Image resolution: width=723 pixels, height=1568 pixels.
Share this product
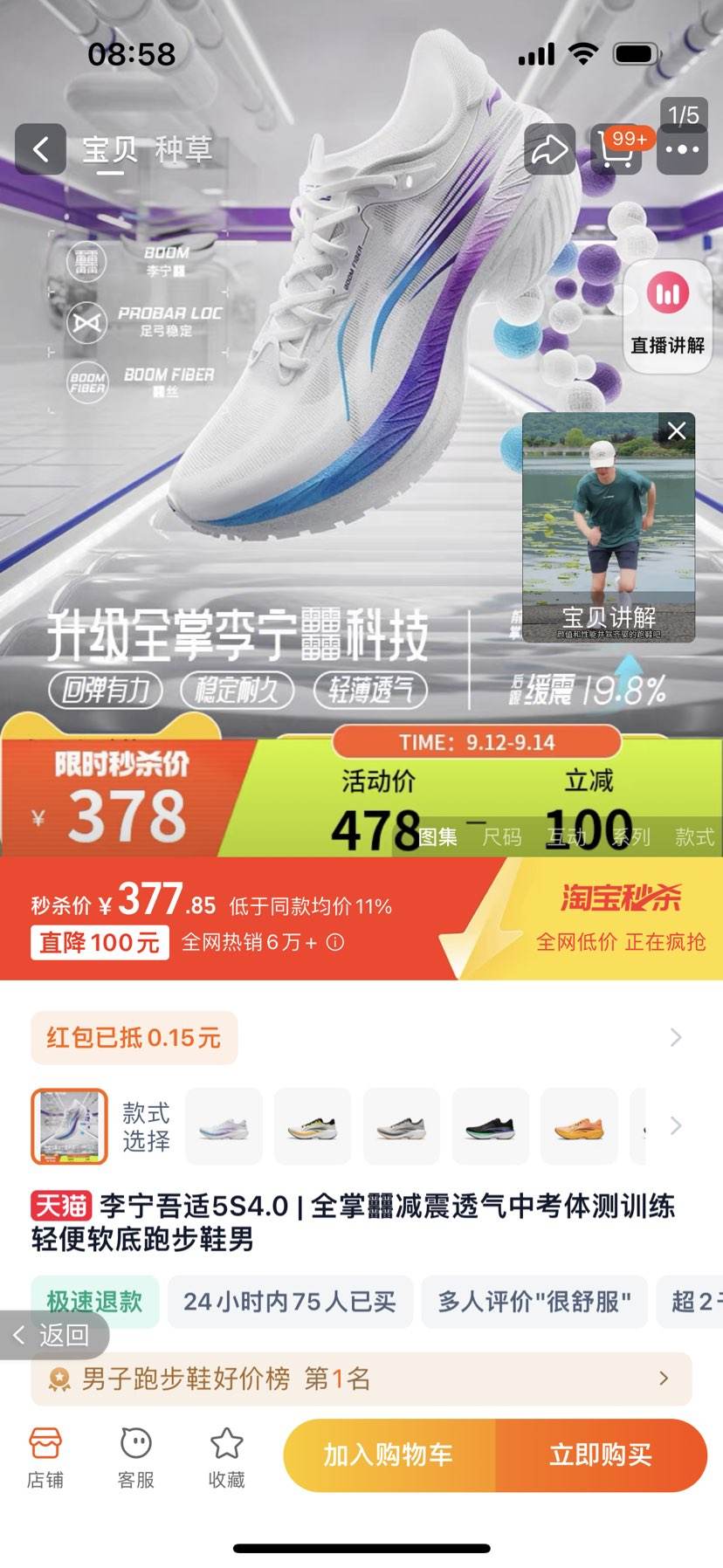point(549,150)
